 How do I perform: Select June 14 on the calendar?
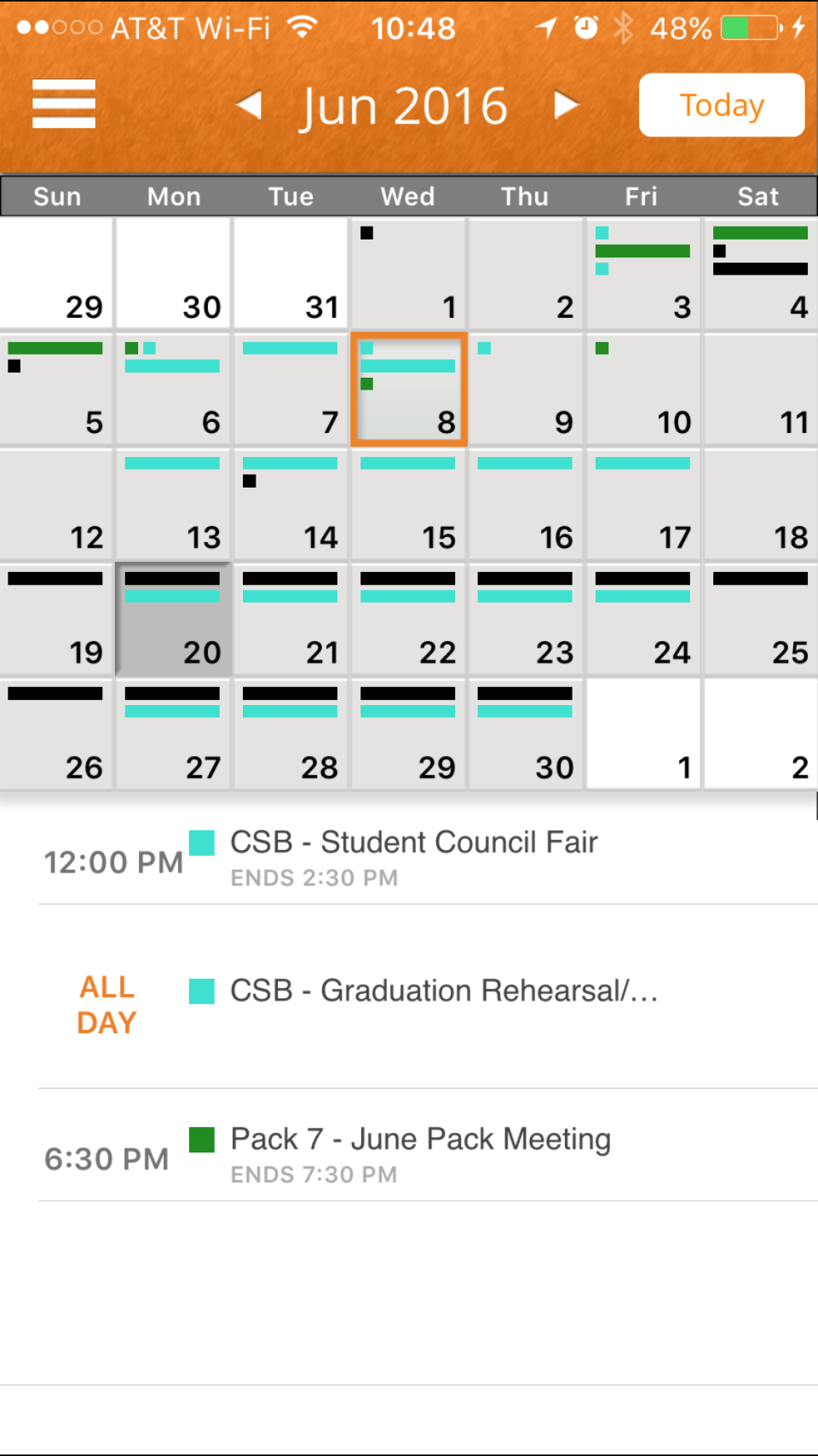[x=291, y=505]
